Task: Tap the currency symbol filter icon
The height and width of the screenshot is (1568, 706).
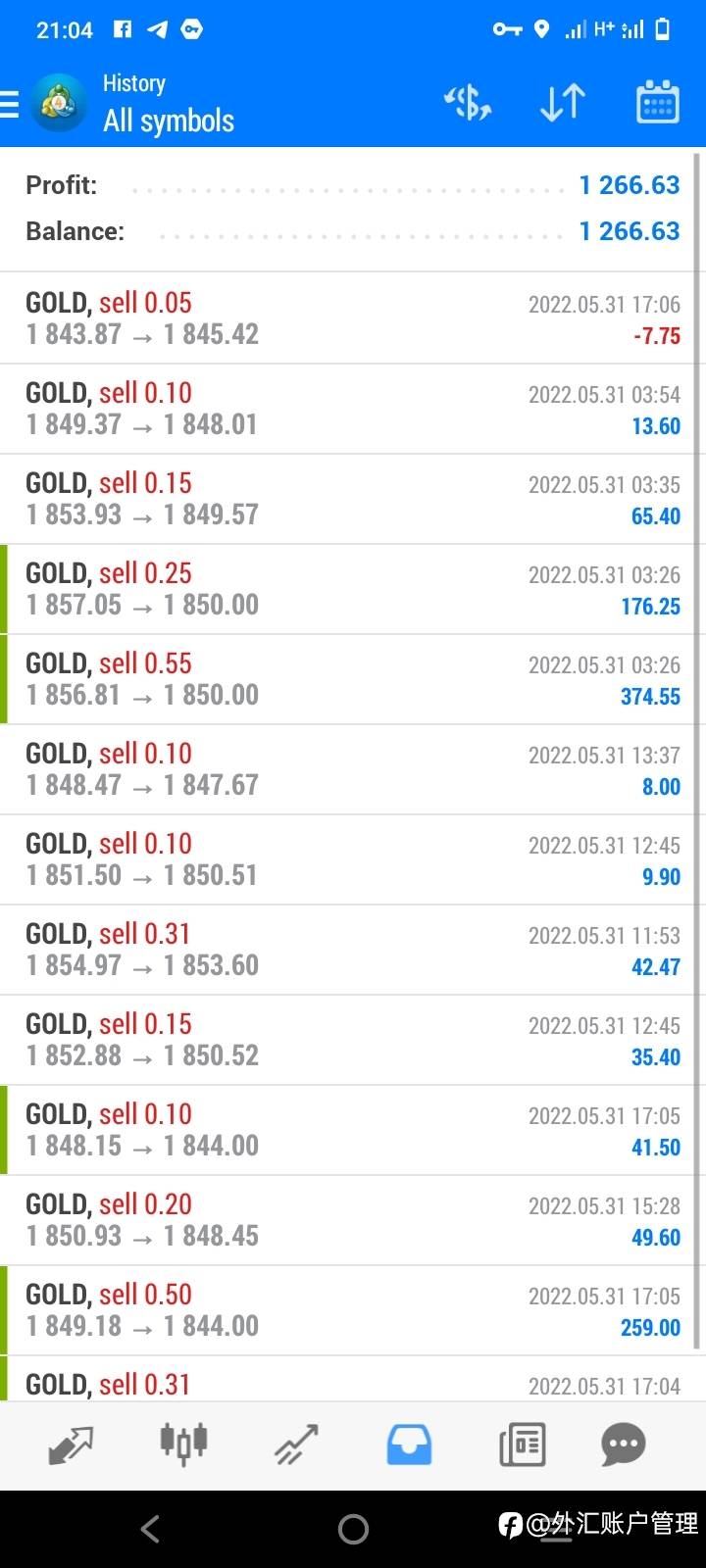Action: (468, 102)
